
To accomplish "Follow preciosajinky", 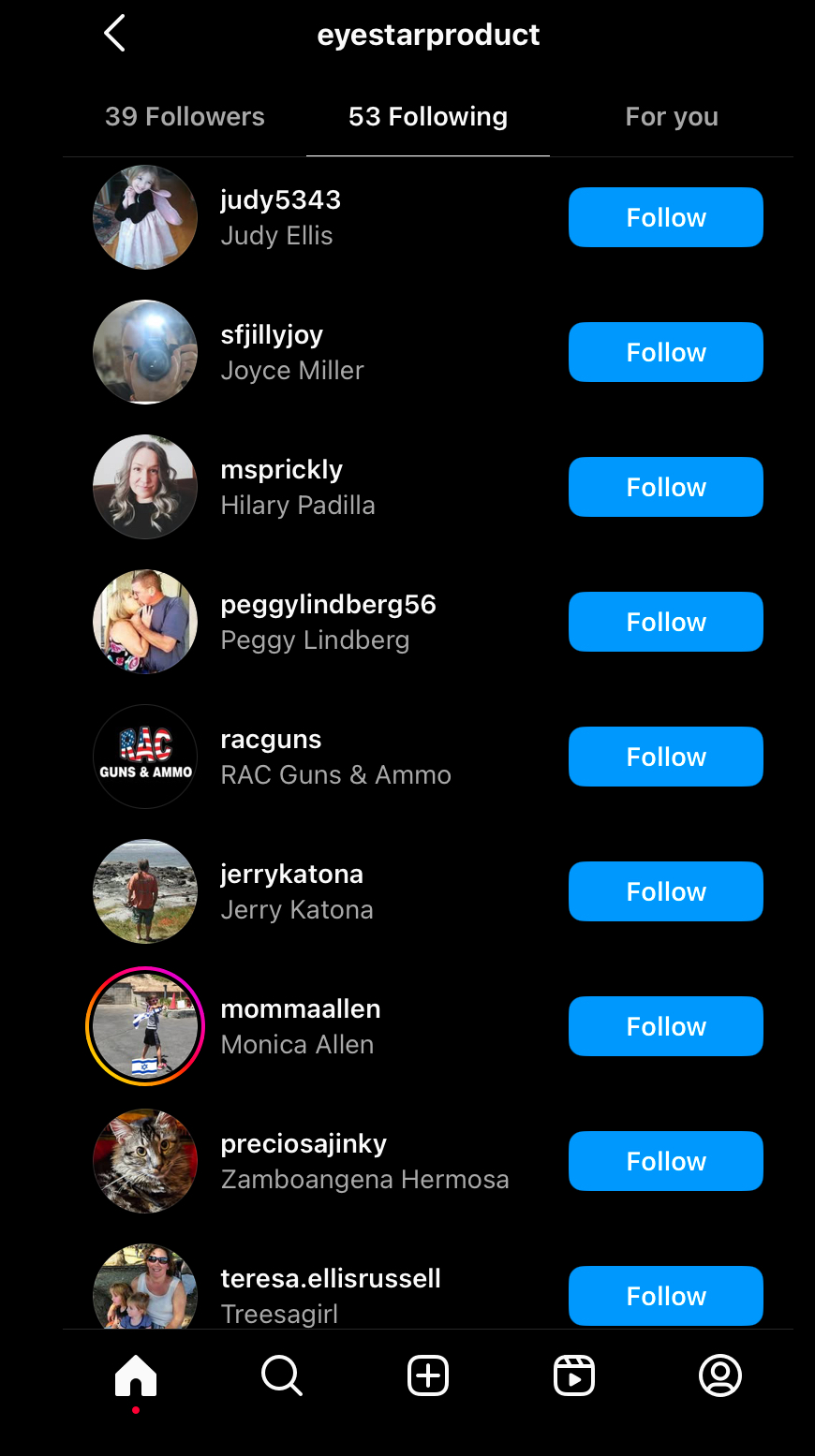I will 666,1161.
